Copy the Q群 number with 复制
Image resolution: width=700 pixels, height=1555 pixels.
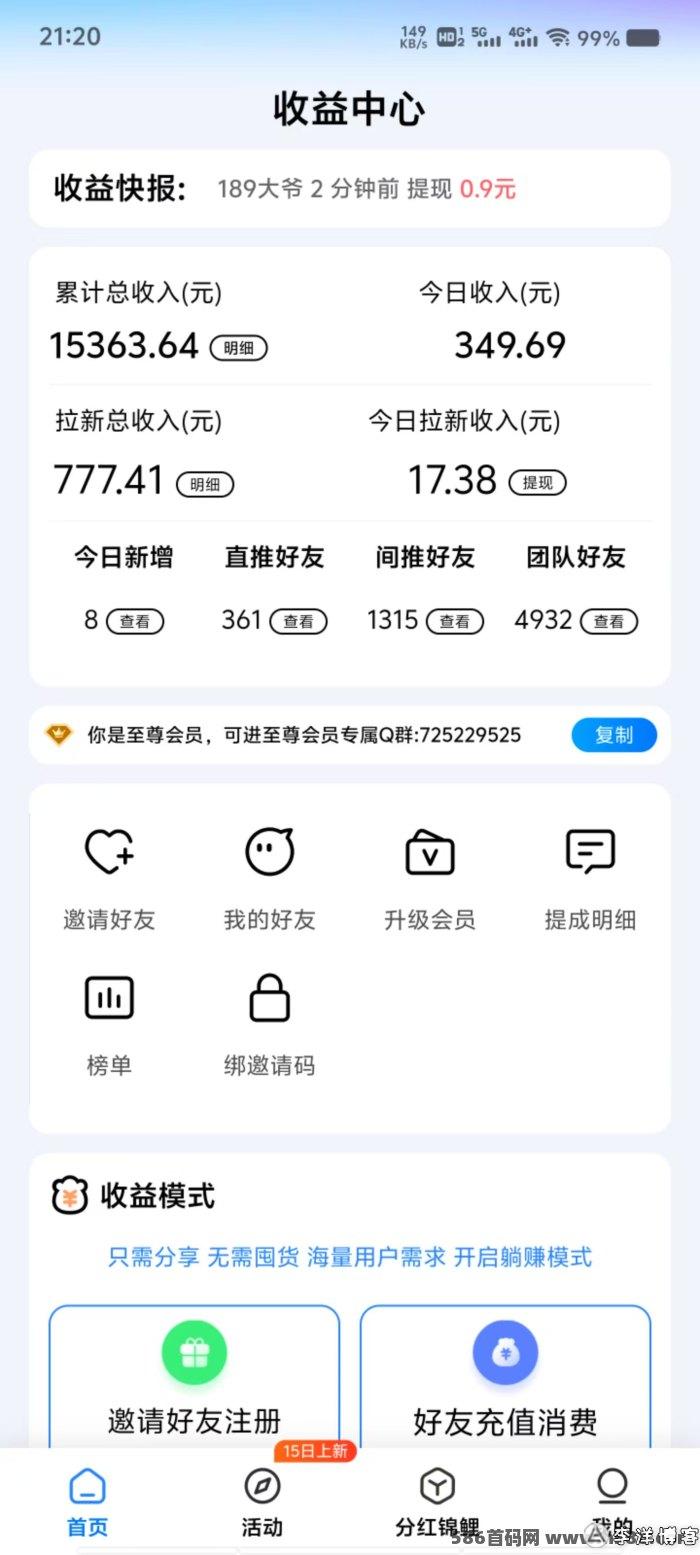pos(614,735)
